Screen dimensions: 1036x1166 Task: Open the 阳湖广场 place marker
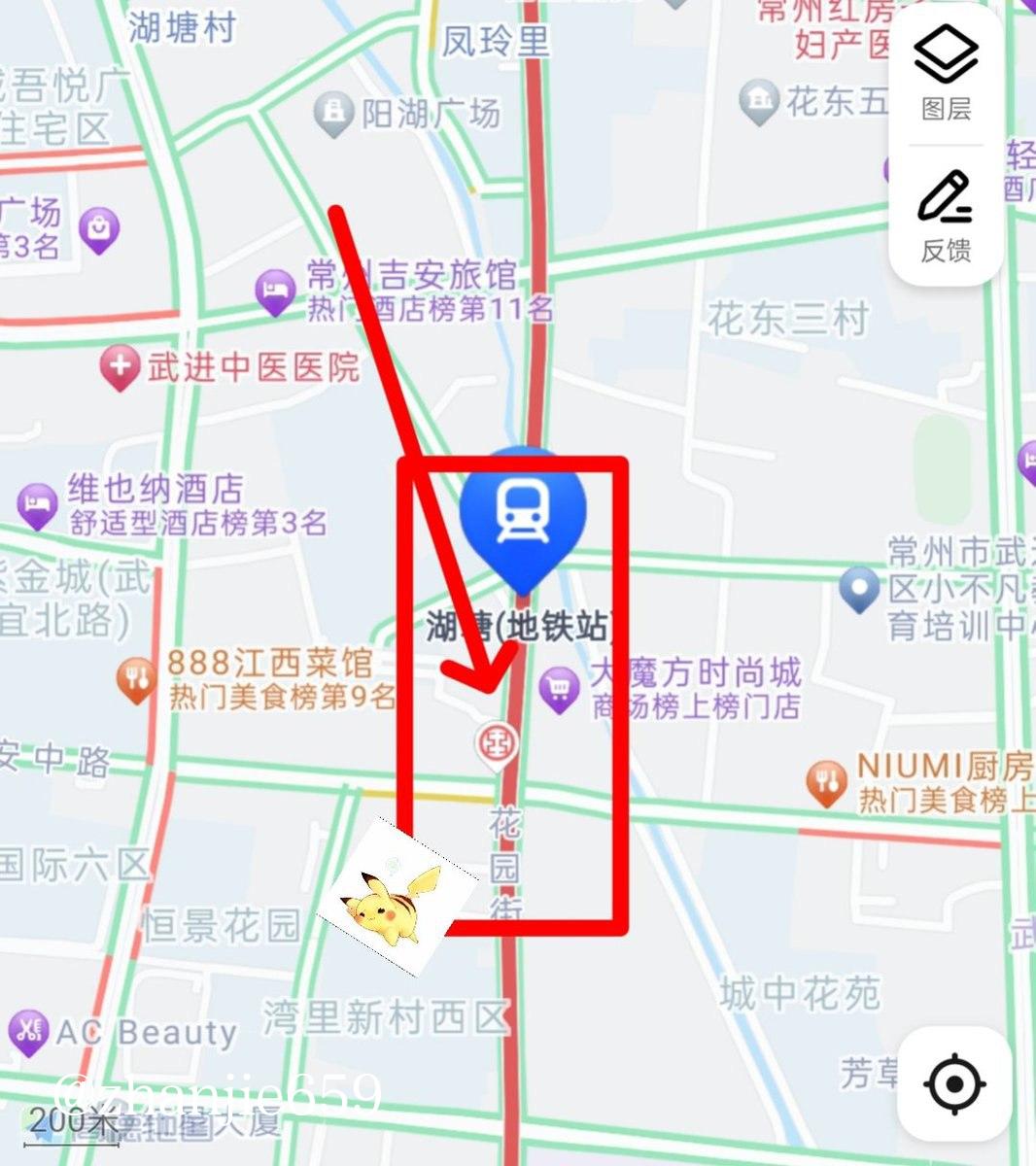(x=333, y=113)
